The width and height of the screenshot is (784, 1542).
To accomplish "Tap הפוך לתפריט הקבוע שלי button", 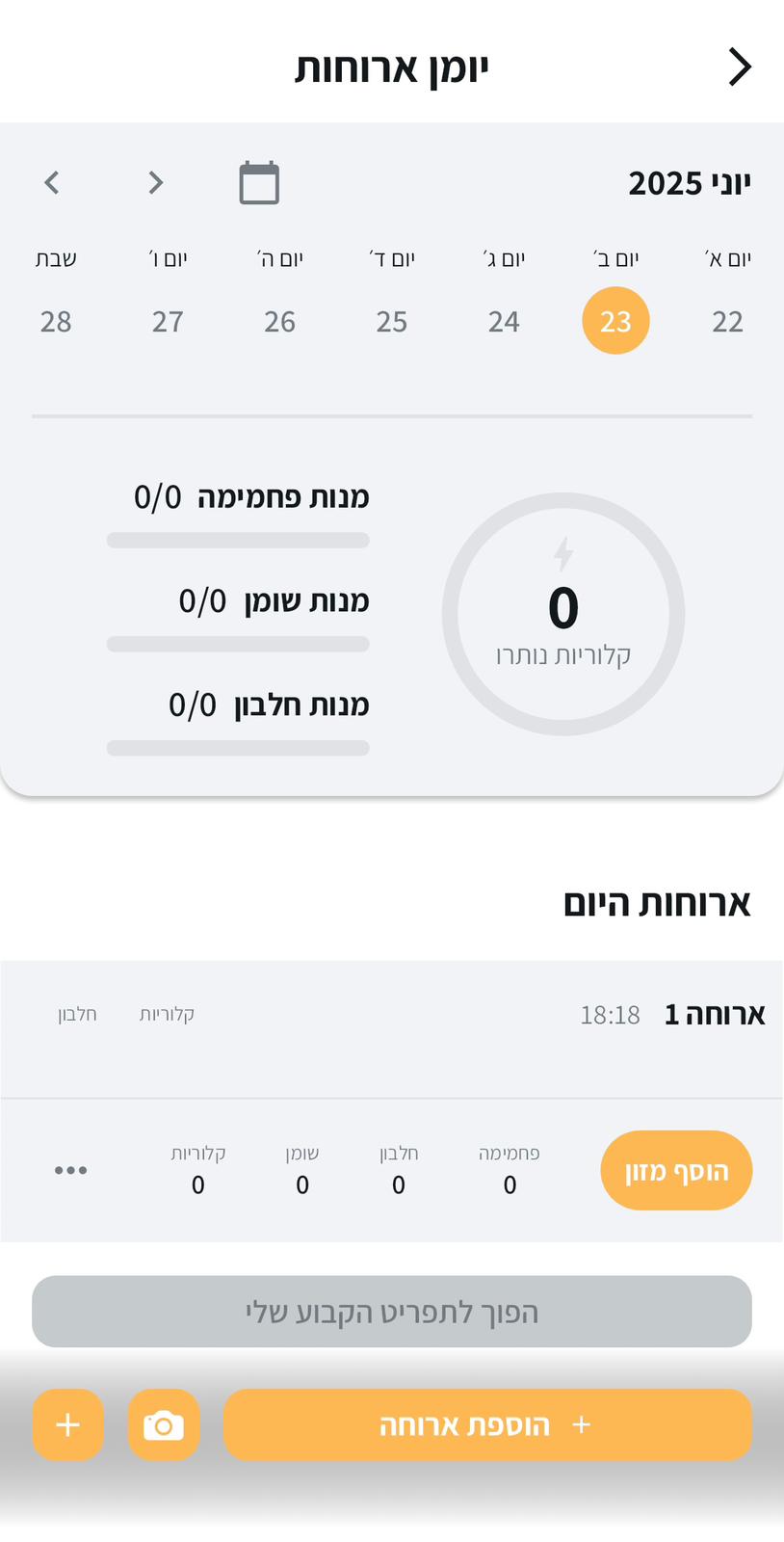I will pos(392,1312).
